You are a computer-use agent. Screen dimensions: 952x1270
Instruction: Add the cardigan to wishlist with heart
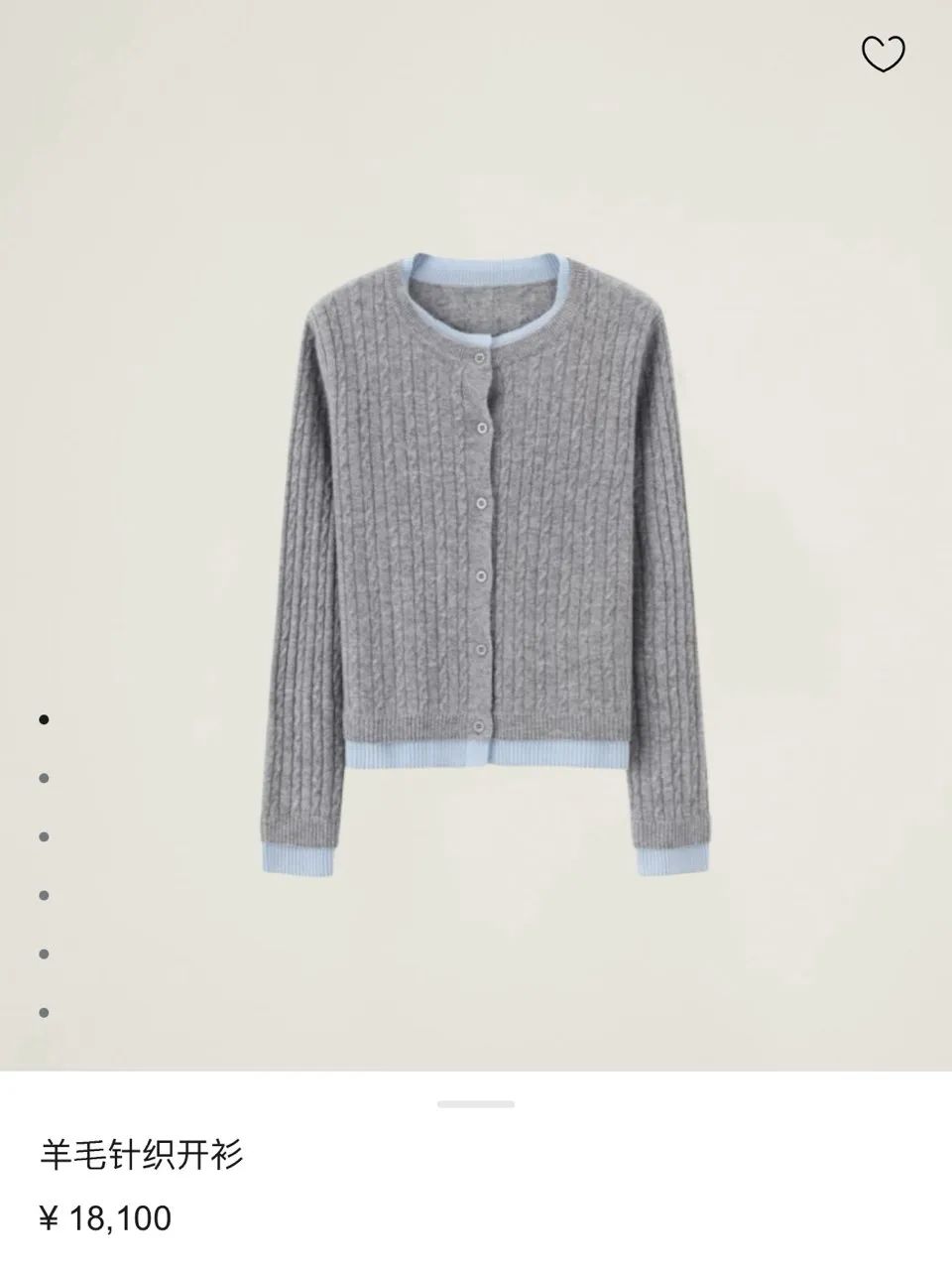883,54
